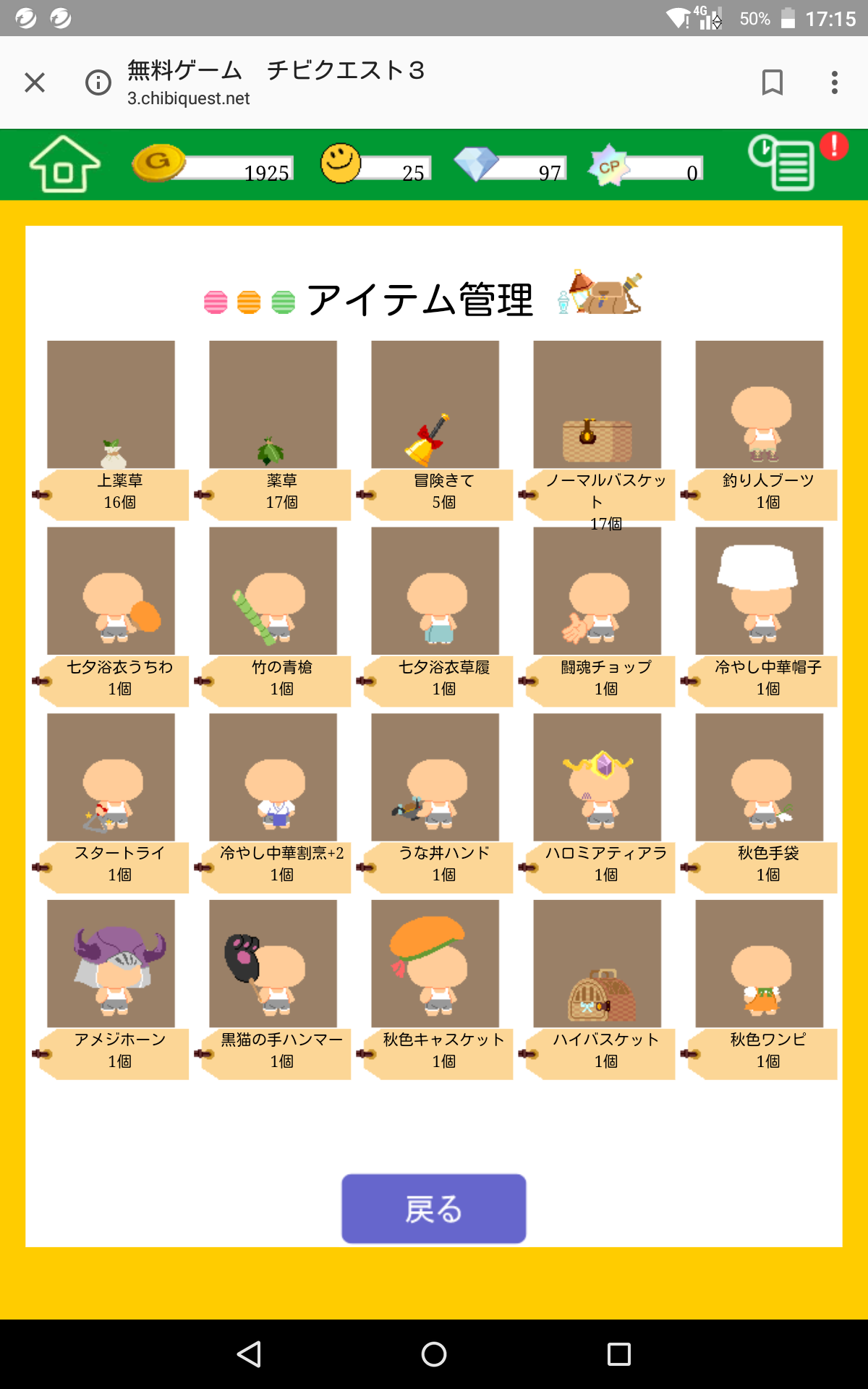The width and height of the screenshot is (868, 1389).
Task: Select 七夕浴衣うちわ item
Action: [x=111, y=591]
